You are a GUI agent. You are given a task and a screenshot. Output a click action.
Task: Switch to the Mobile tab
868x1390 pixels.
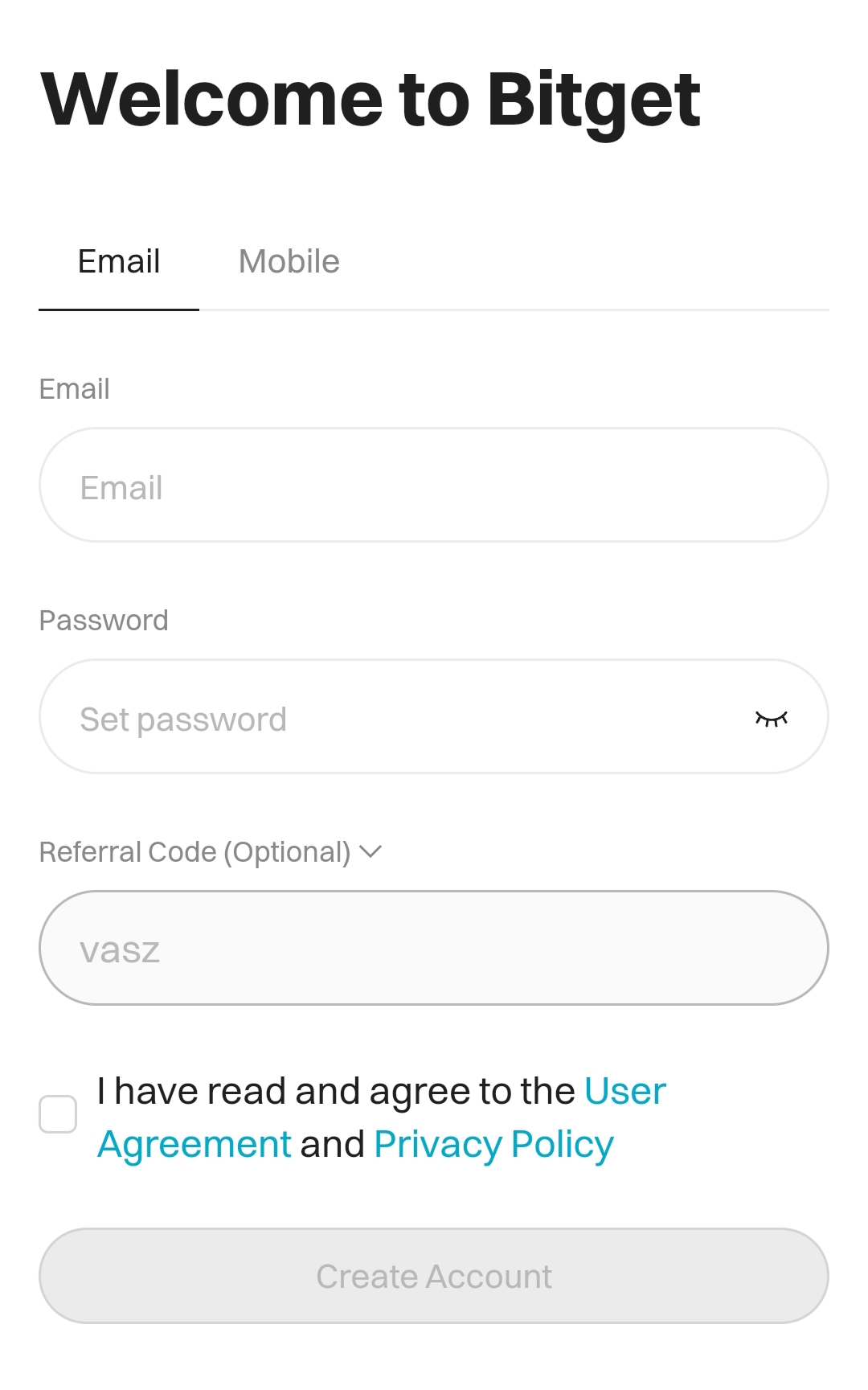click(289, 262)
